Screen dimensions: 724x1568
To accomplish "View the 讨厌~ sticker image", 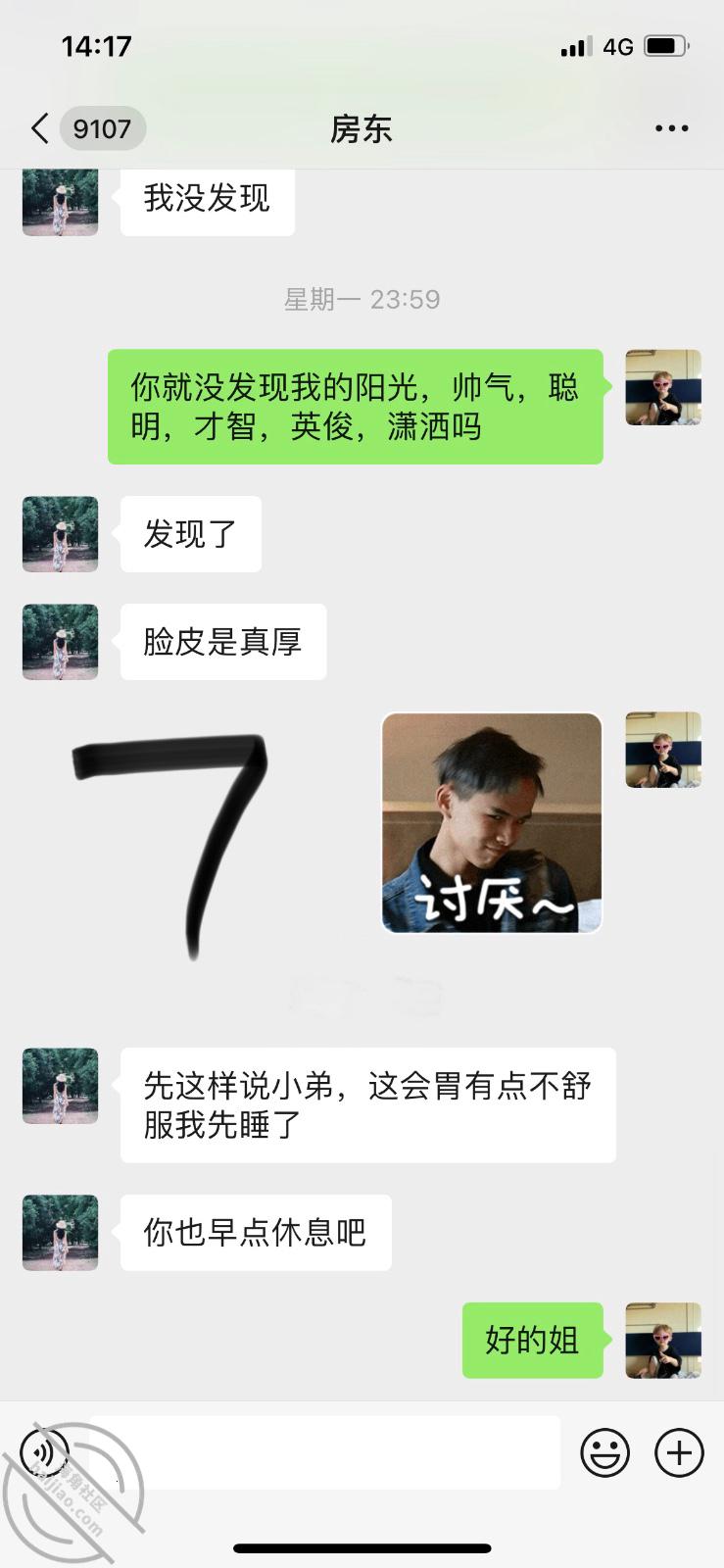I will click(491, 822).
